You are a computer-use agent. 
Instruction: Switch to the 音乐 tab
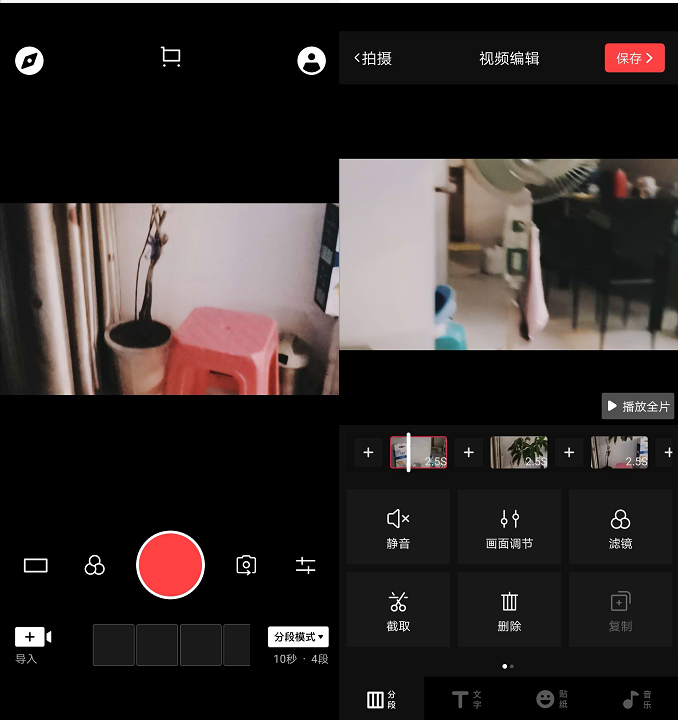[637, 699]
